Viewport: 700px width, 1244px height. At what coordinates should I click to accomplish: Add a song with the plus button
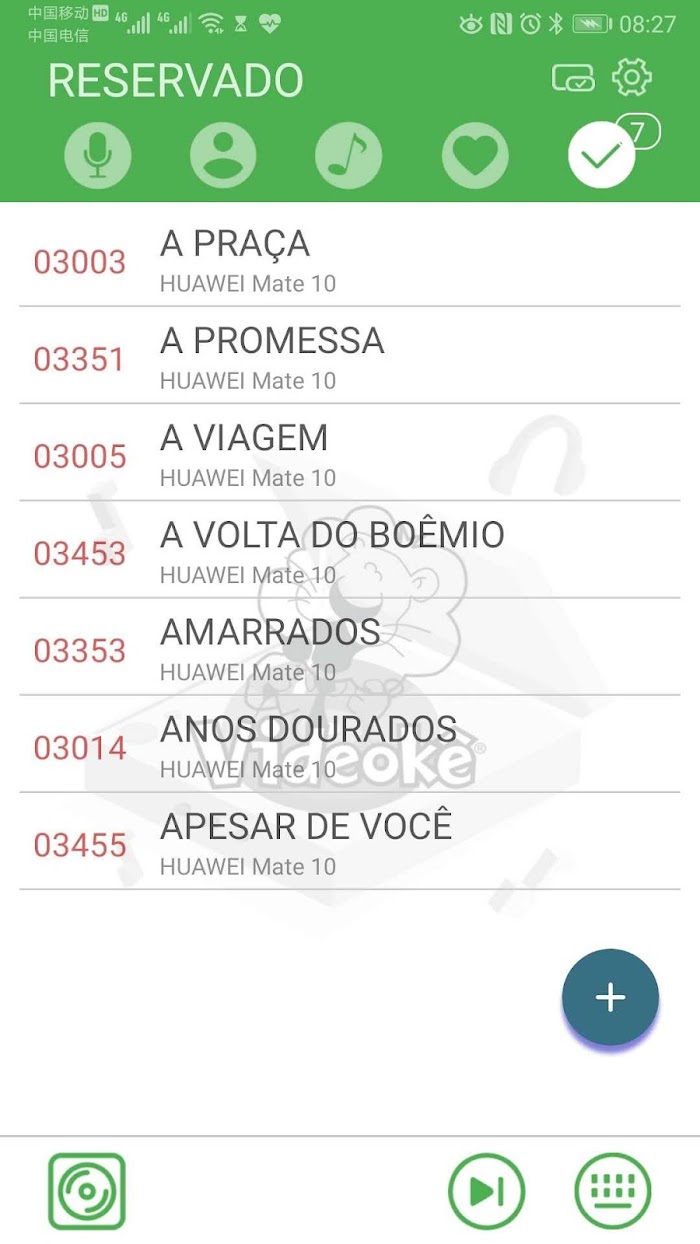pos(610,997)
